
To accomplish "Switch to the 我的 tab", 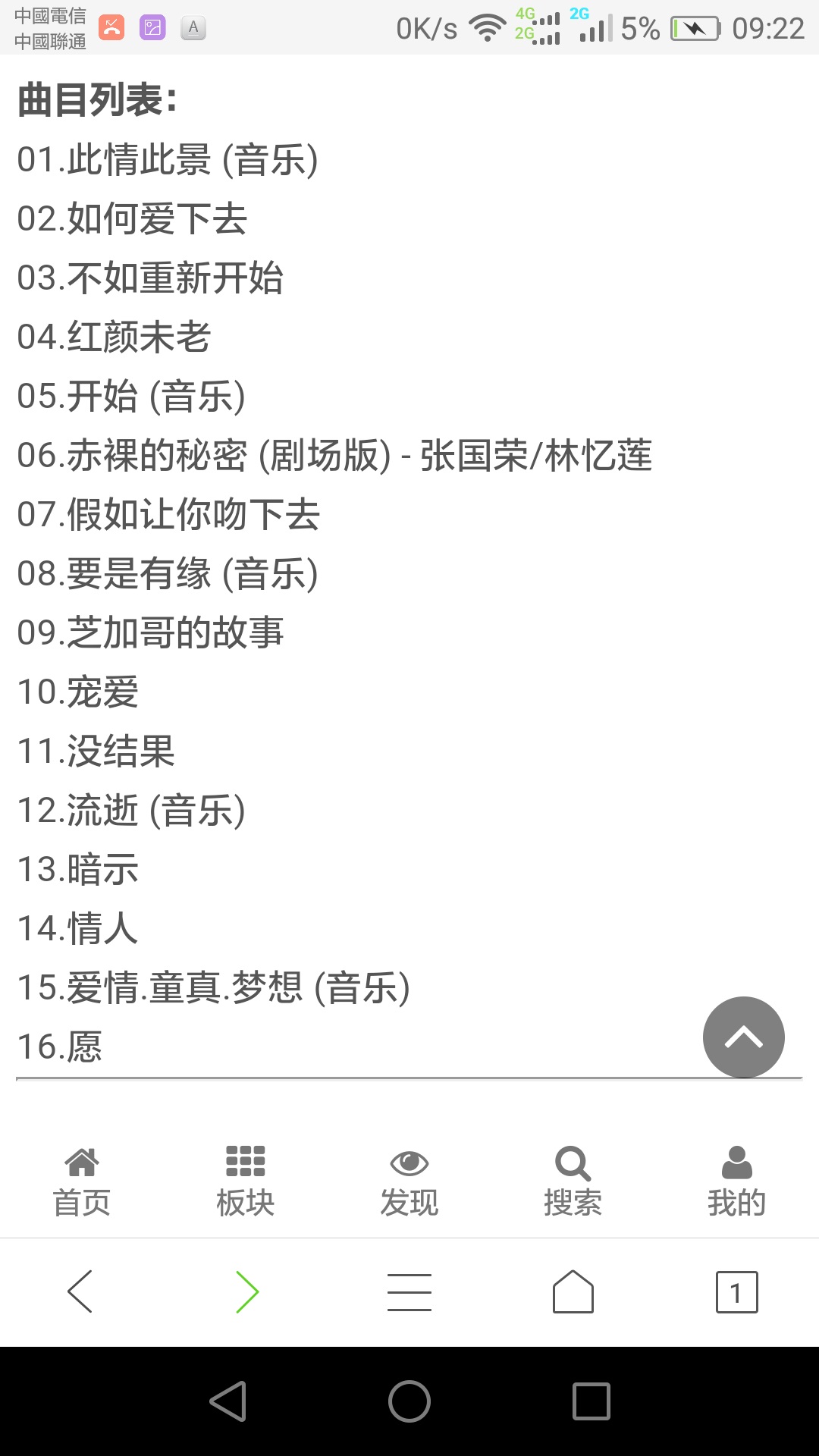I will coord(736,1181).
